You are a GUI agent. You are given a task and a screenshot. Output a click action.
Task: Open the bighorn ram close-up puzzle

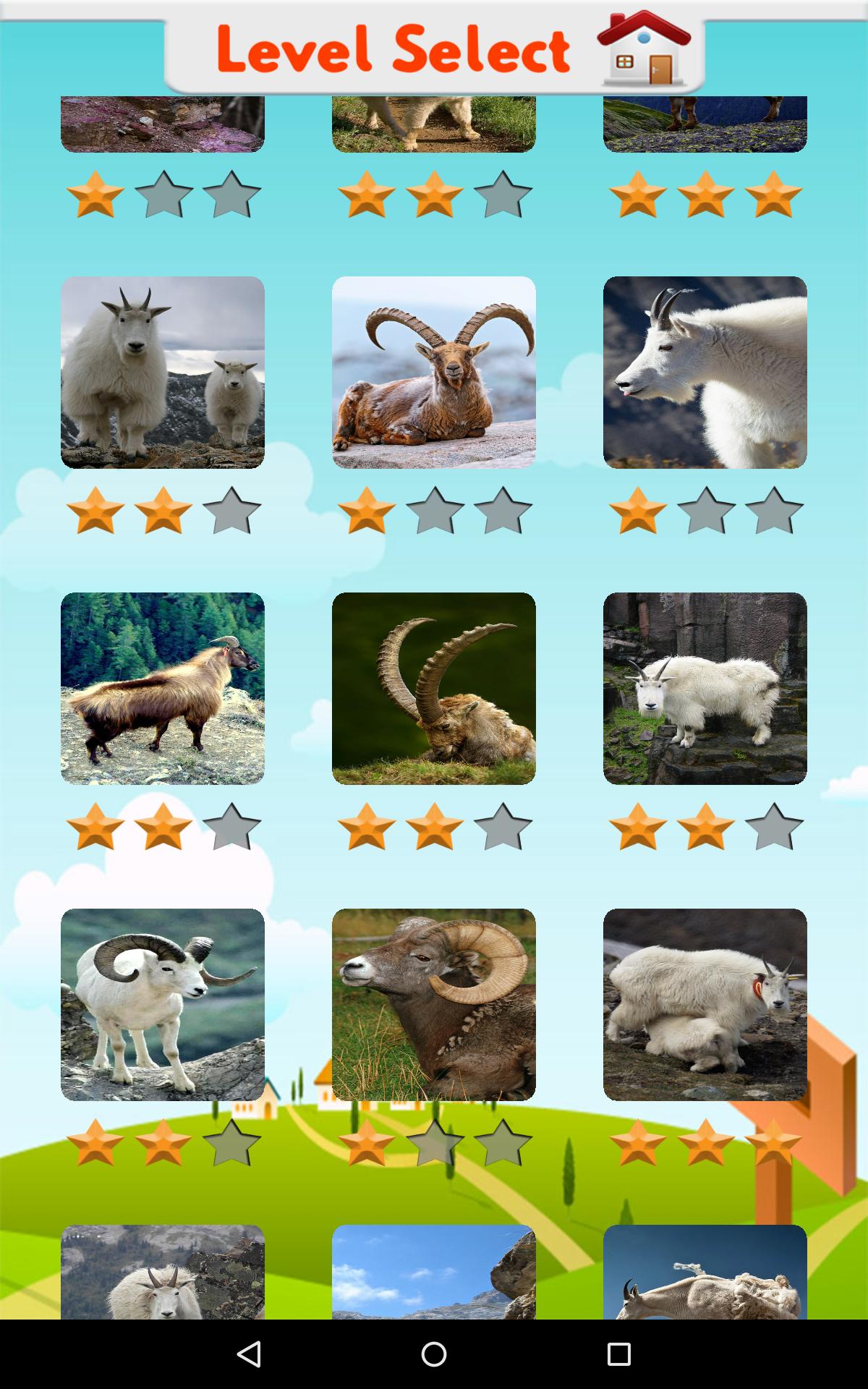pos(434,1006)
